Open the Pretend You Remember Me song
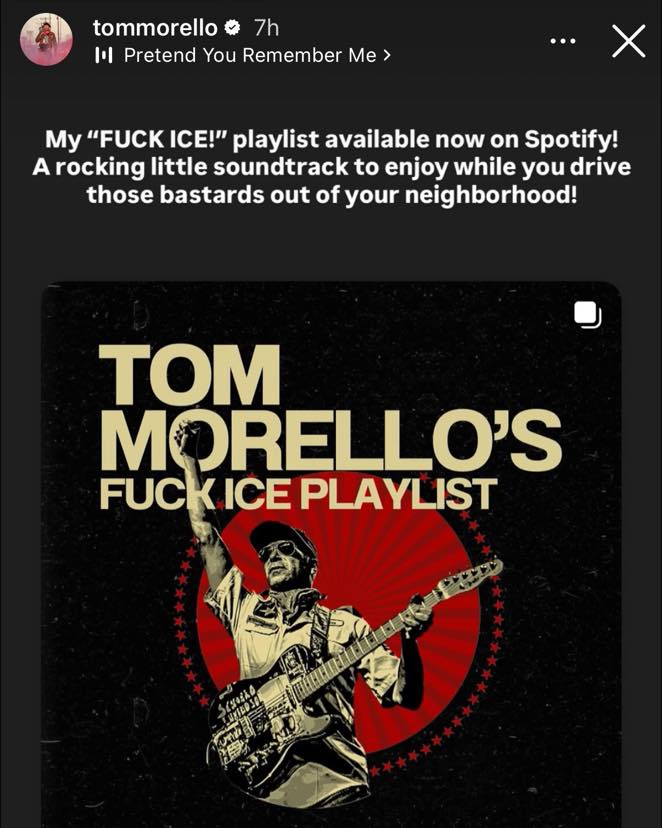 click(x=248, y=55)
